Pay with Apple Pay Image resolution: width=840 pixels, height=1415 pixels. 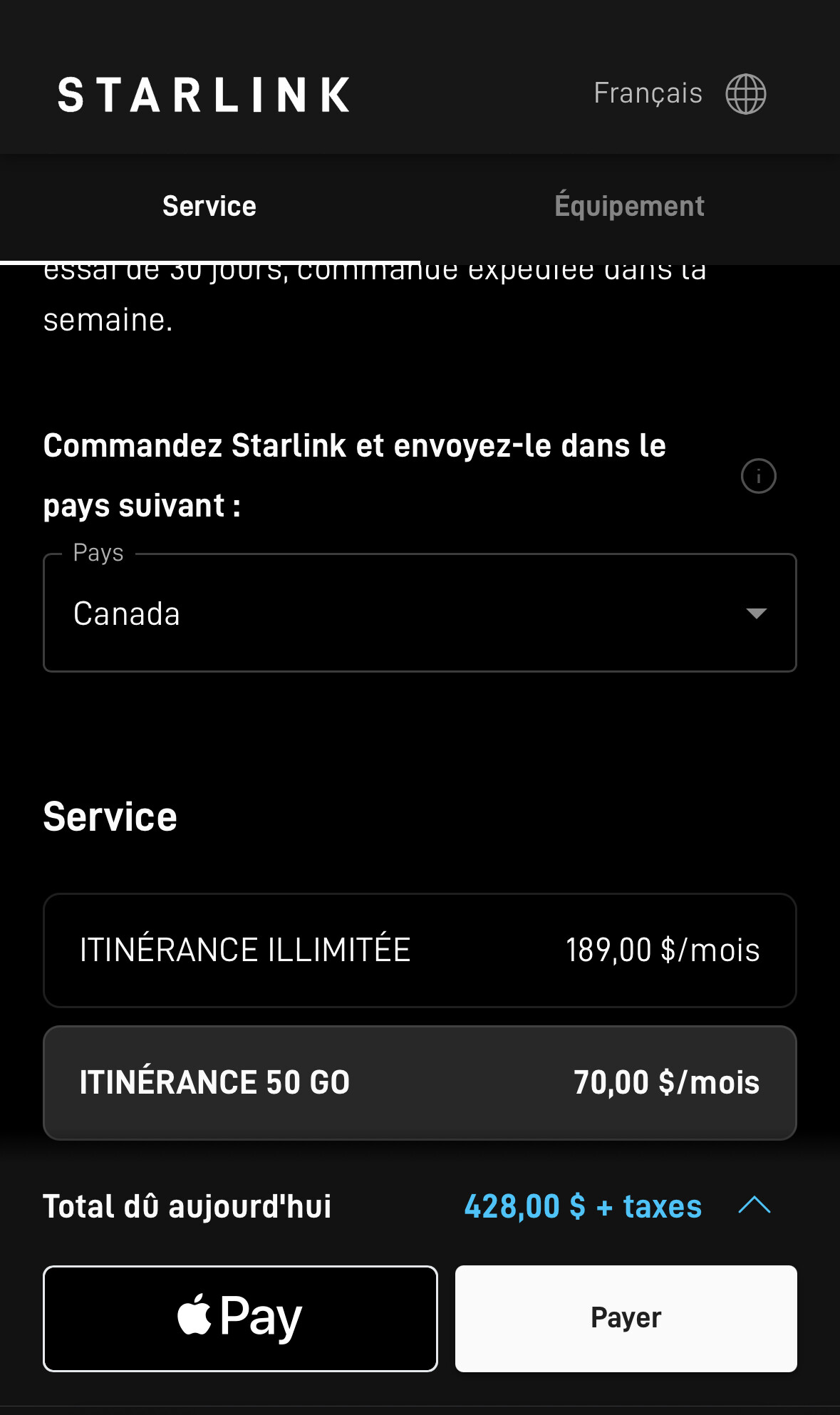coord(240,1318)
